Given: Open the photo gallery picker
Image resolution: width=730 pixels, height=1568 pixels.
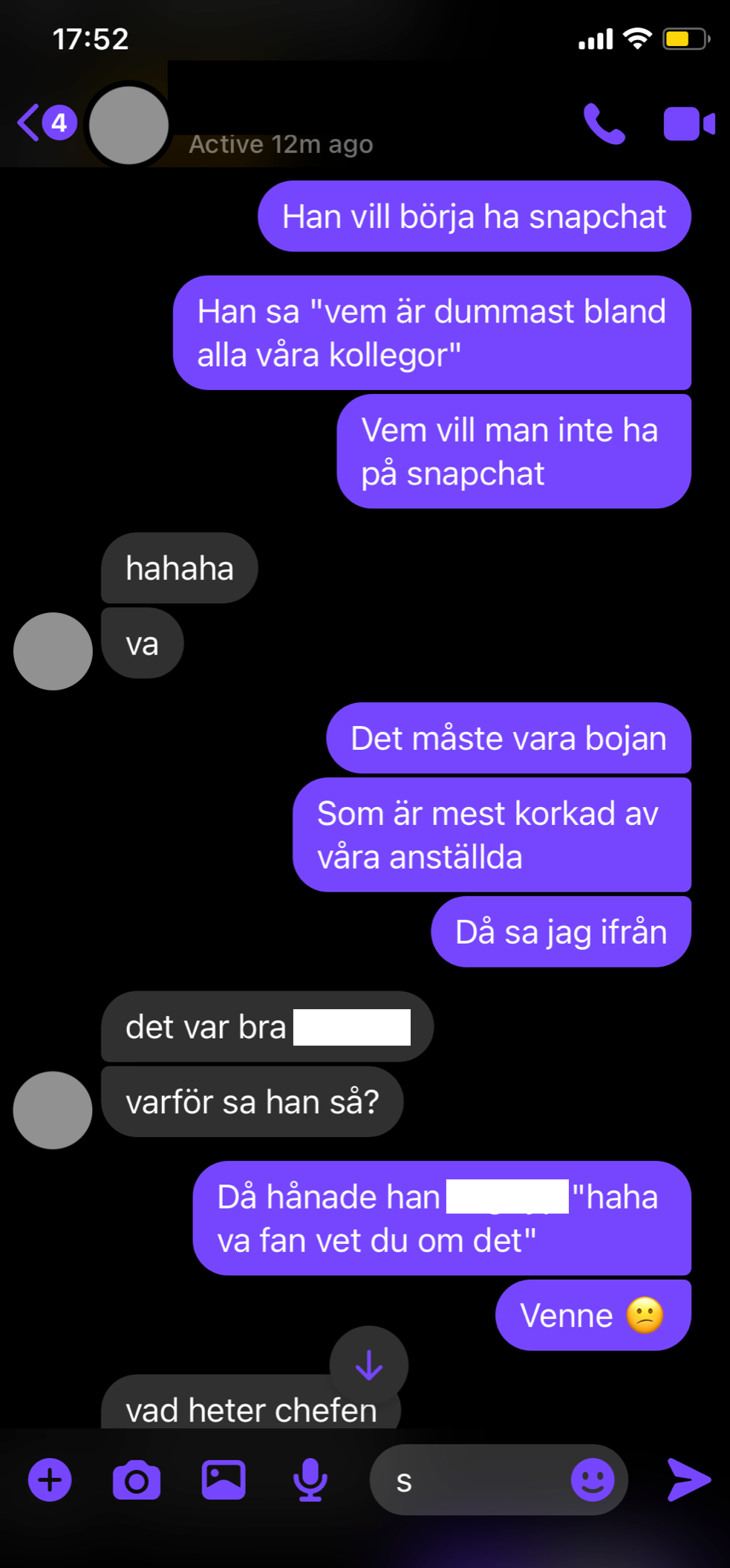Looking at the screenshot, I should point(224,1480).
